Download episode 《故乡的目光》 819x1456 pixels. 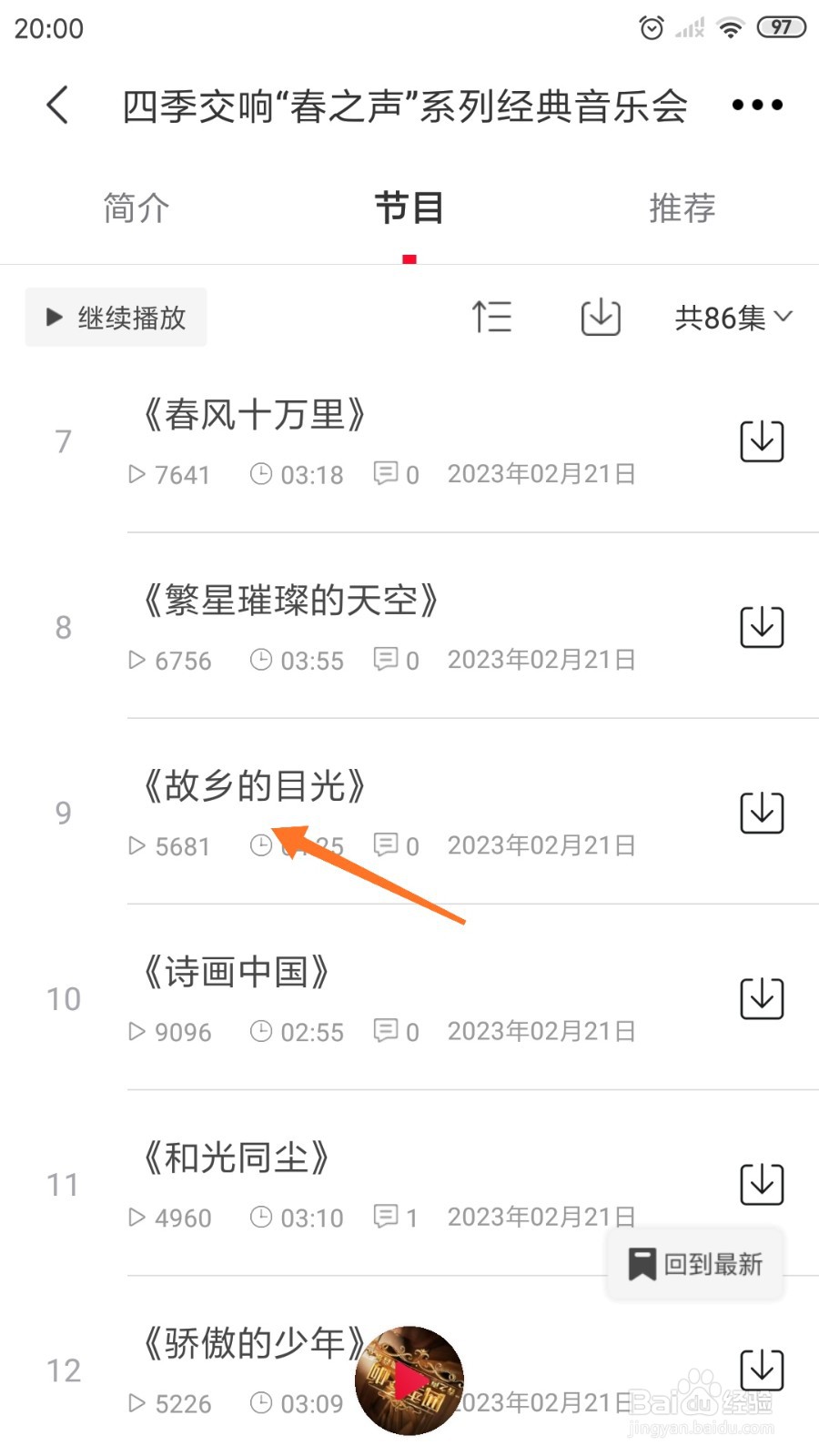click(762, 812)
